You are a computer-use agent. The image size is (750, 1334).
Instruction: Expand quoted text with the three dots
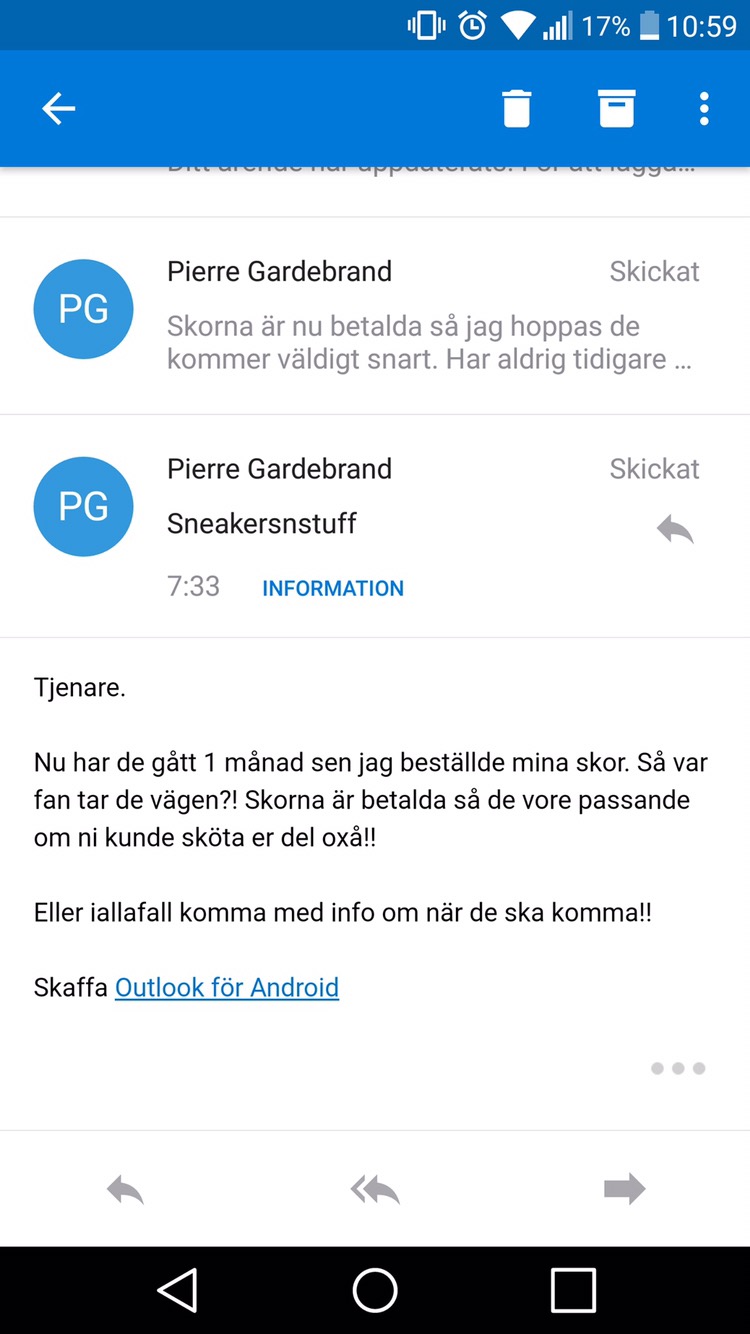[678, 1068]
